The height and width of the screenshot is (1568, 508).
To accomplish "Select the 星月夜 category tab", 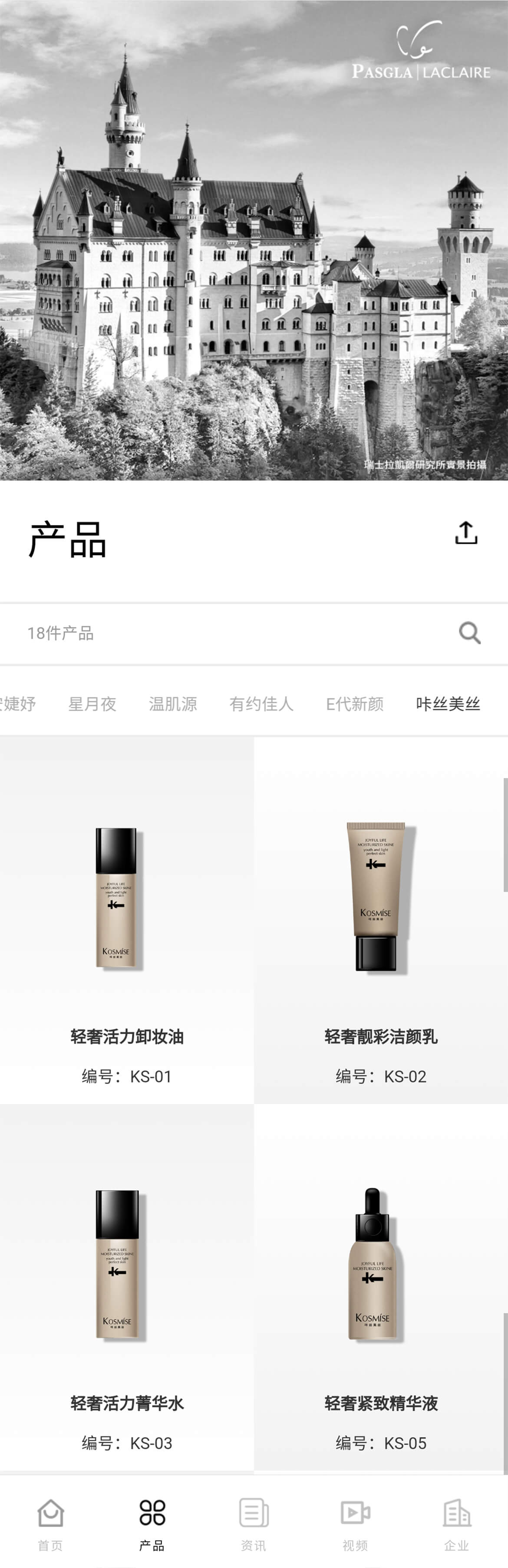I will tap(92, 704).
